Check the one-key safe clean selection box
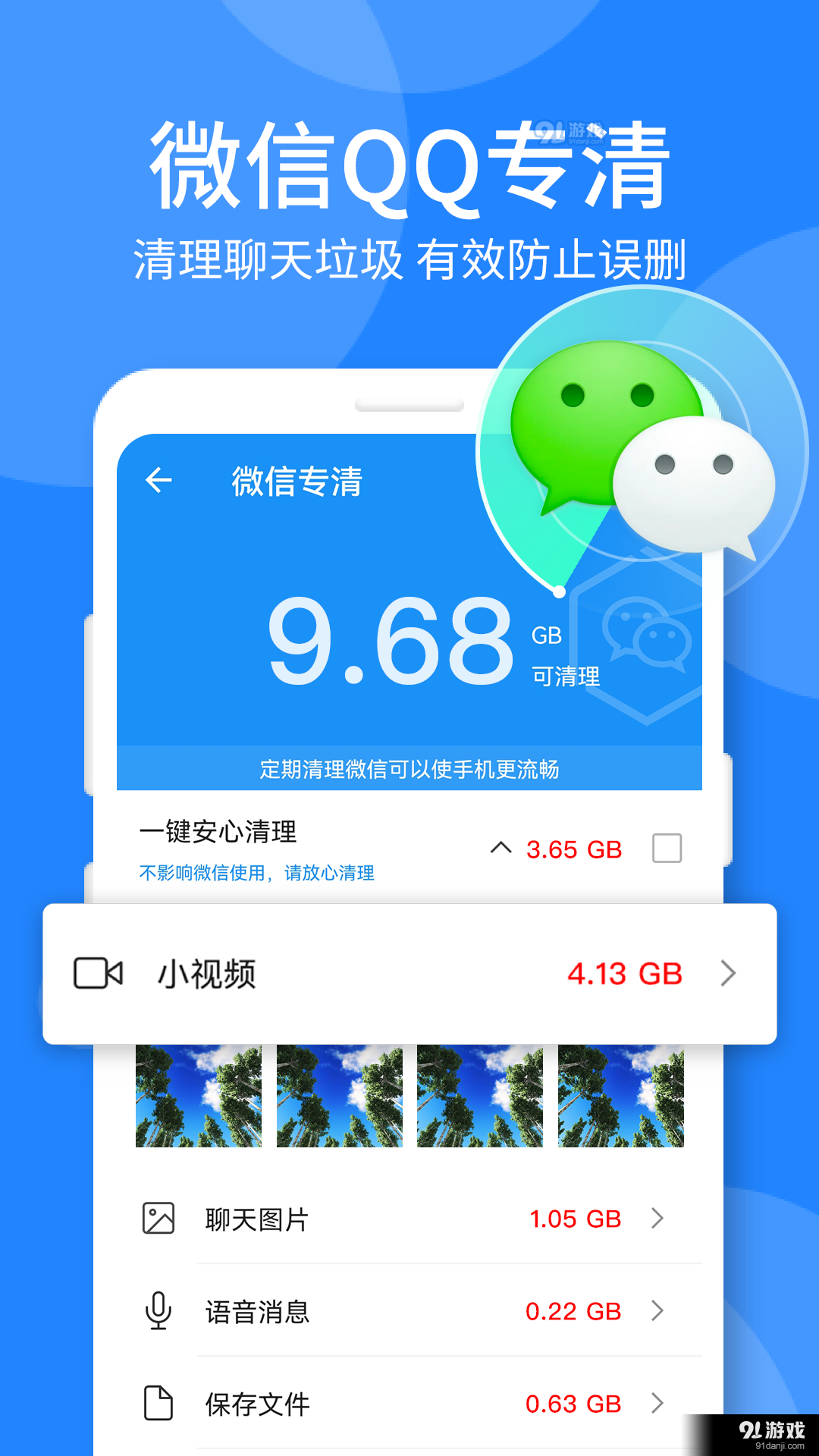The height and width of the screenshot is (1456, 819). pos(665,850)
